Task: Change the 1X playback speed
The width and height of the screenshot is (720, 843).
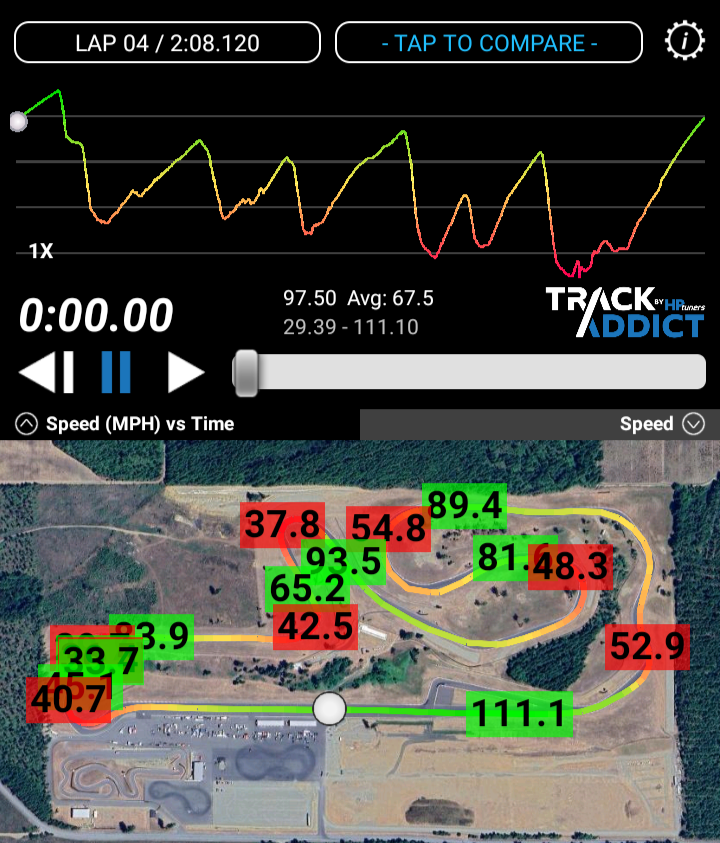Action: point(40,251)
